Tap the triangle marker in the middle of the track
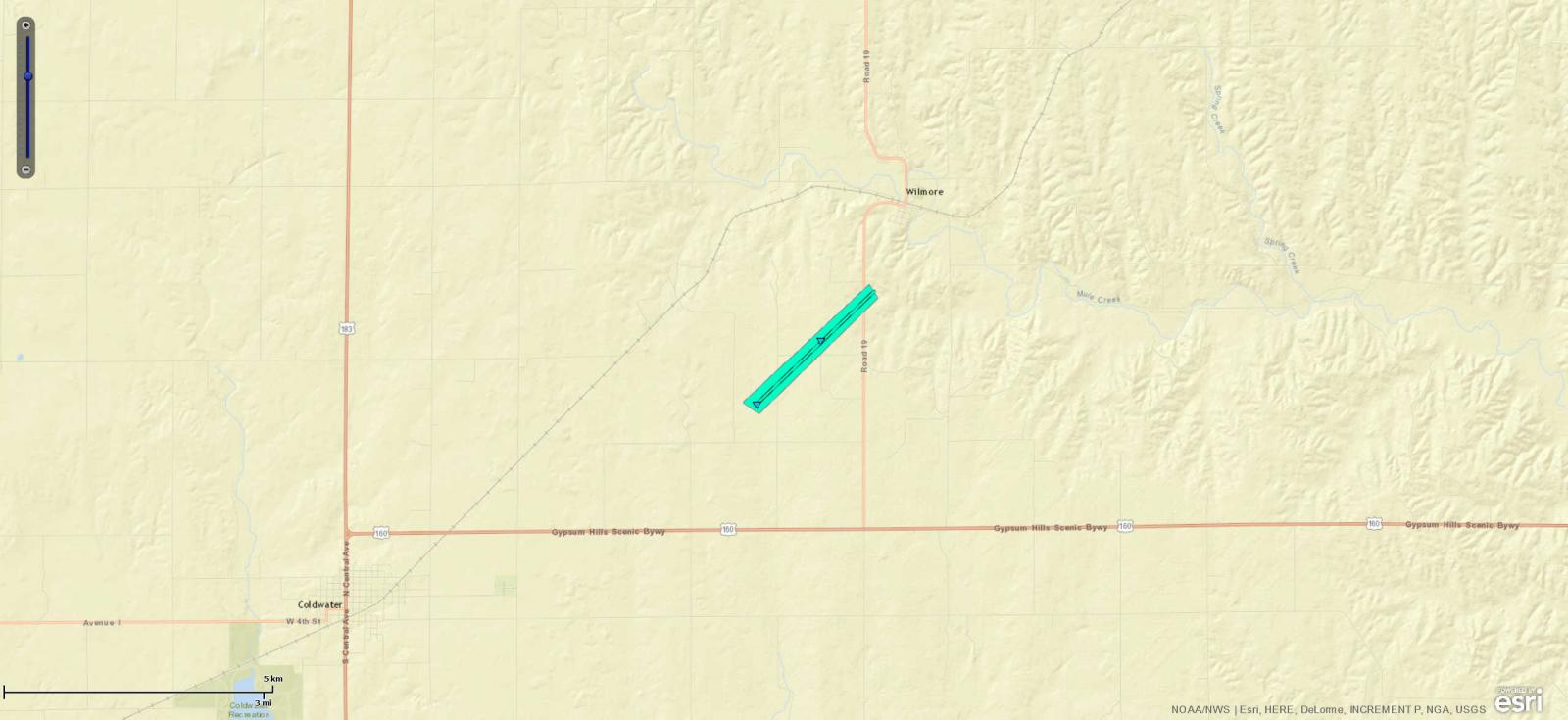The height and width of the screenshot is (720, 1568). coord(820,341)
